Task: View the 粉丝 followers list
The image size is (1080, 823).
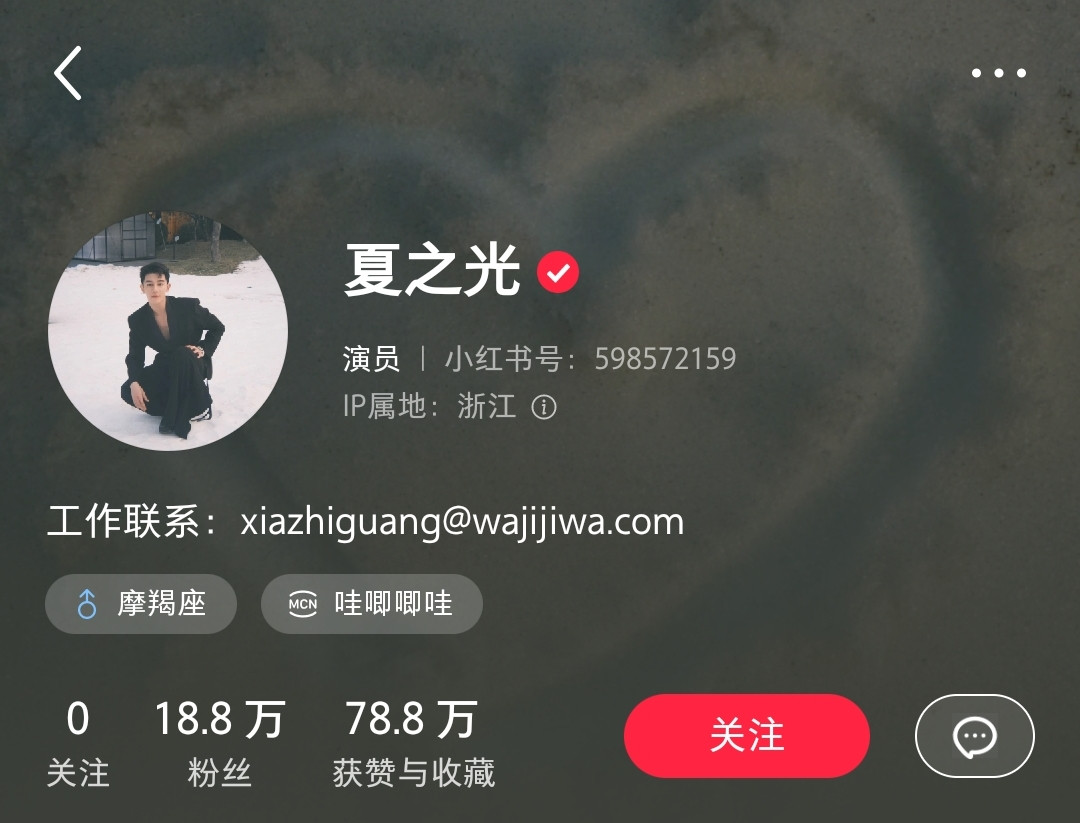Action: [220, 744]
